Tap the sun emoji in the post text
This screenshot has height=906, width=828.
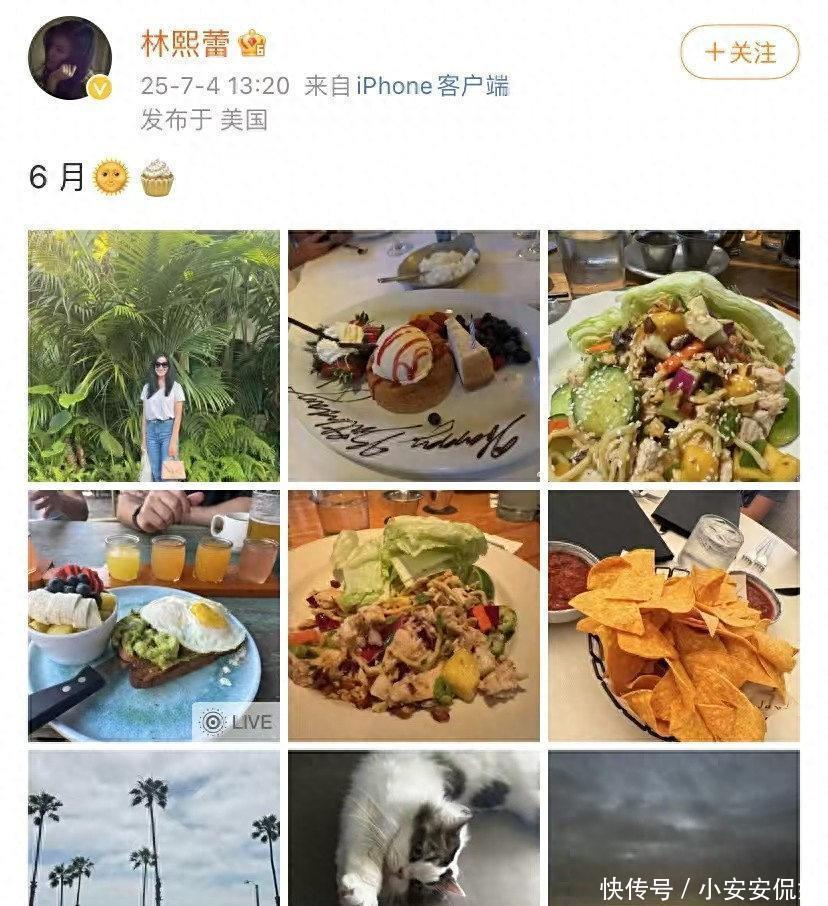(x=113, y=176)
